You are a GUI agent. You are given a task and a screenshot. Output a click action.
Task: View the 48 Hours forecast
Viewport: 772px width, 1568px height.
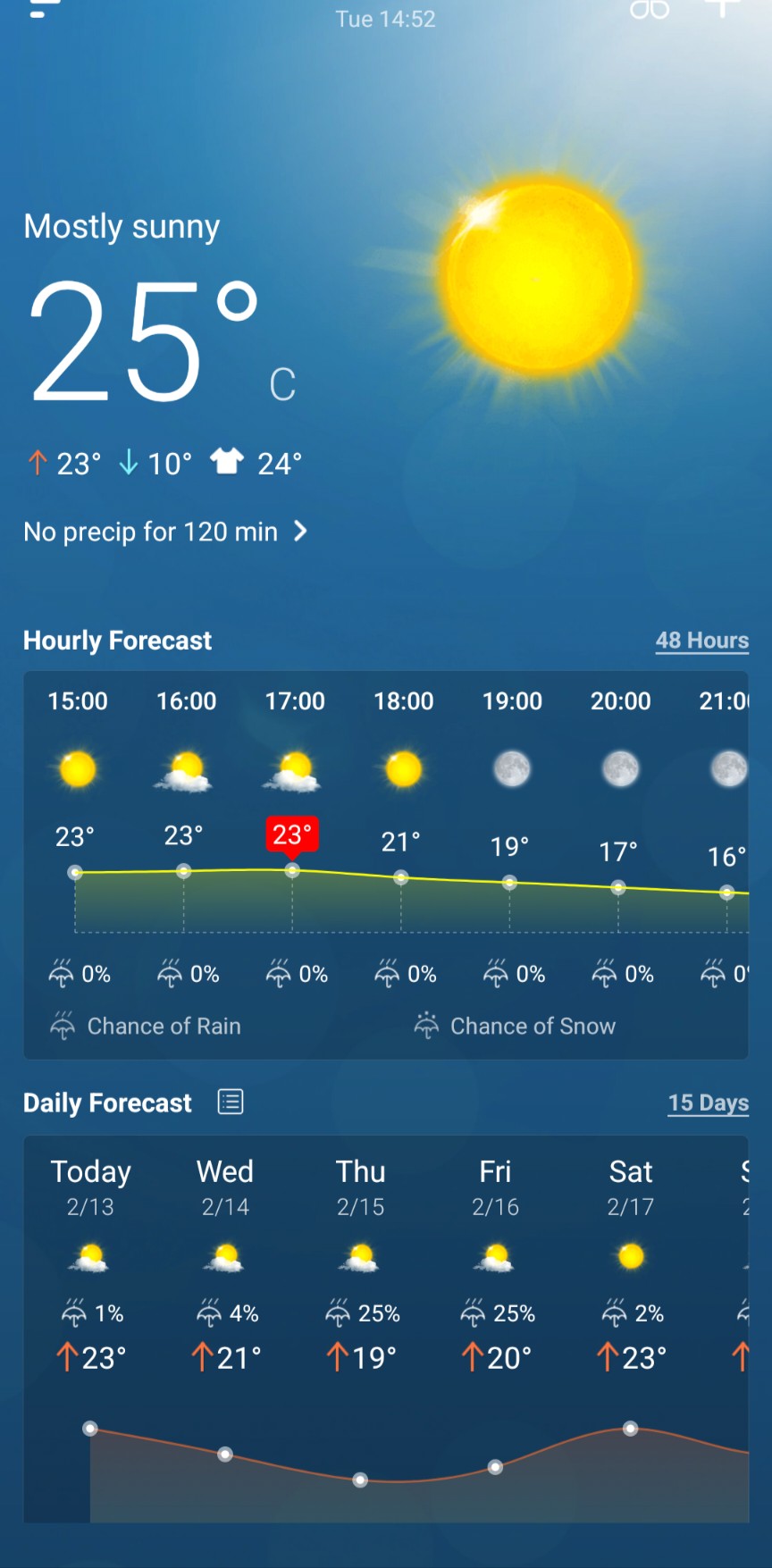coord(701,641)
